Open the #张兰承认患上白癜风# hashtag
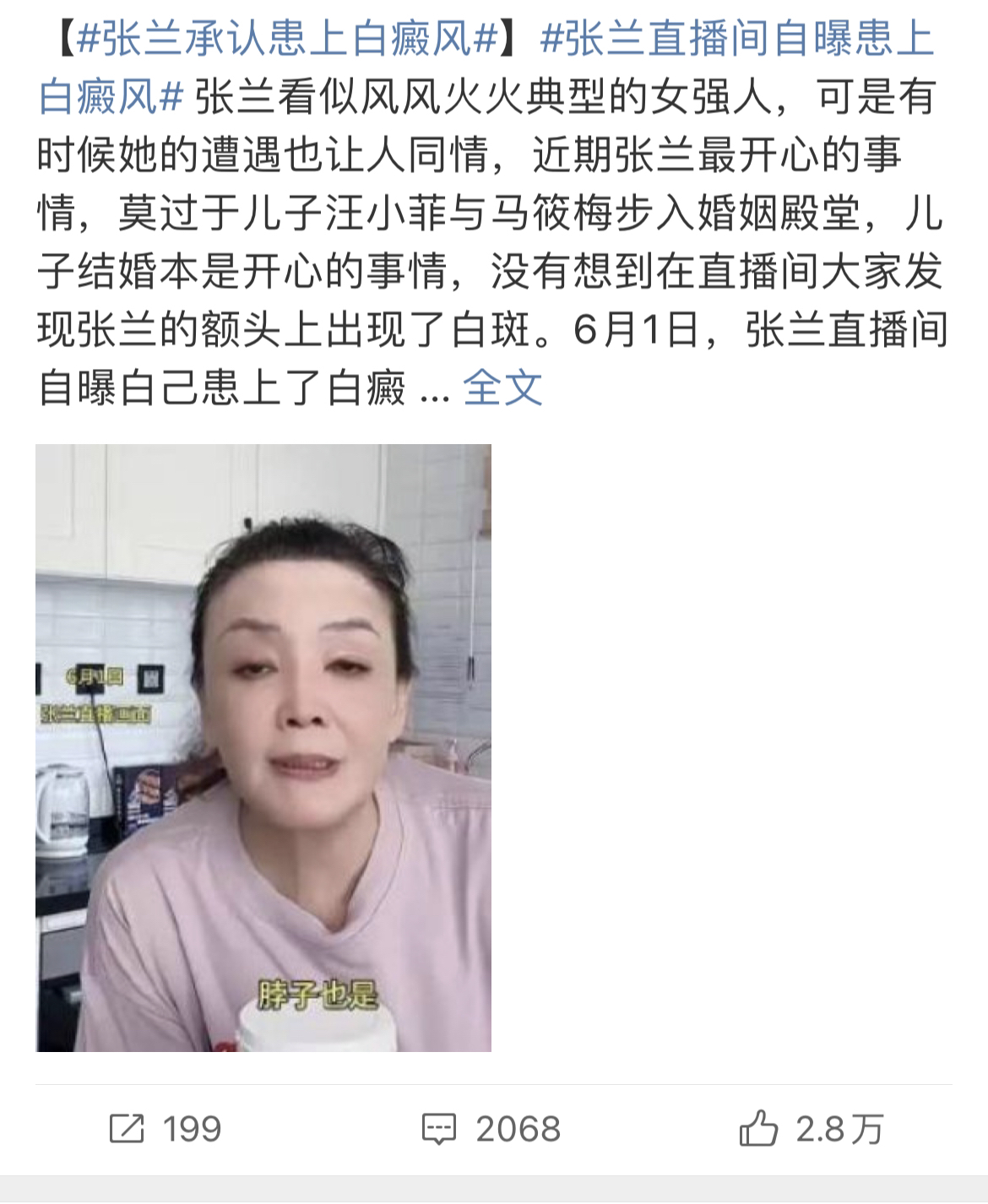 285,40
